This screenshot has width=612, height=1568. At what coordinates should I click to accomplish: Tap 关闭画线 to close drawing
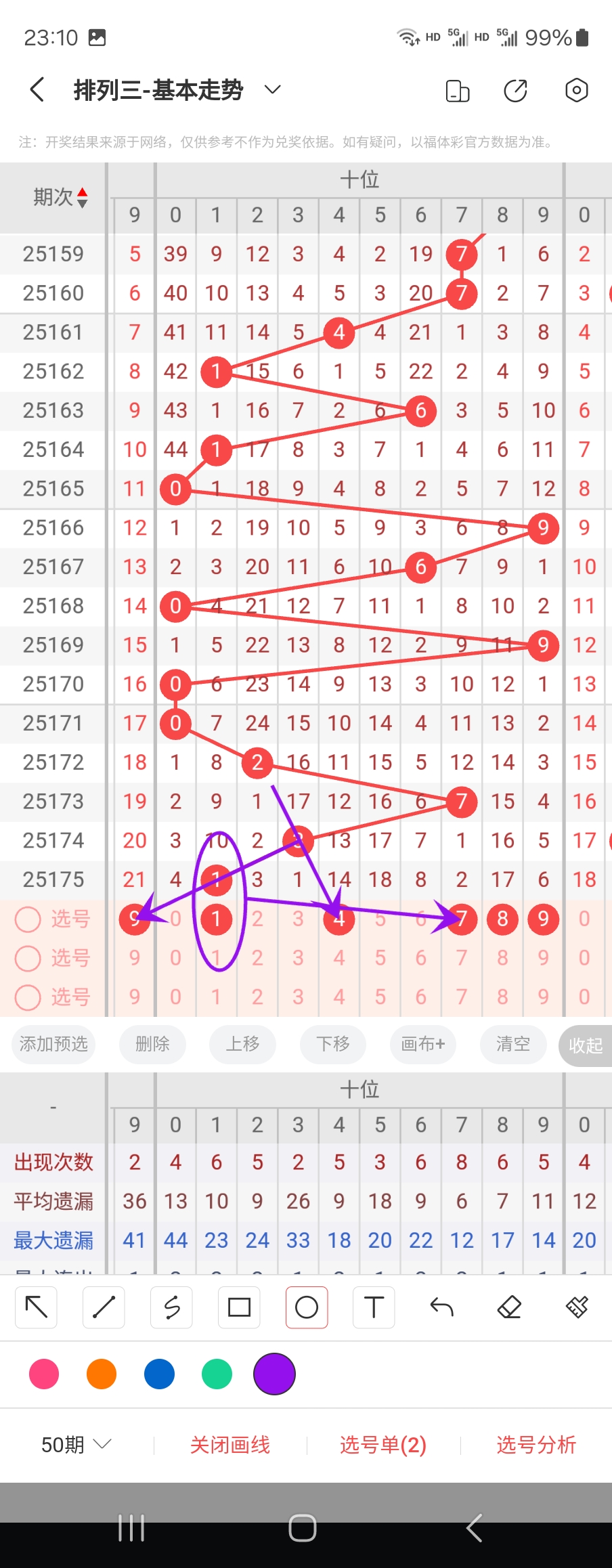230,1445
